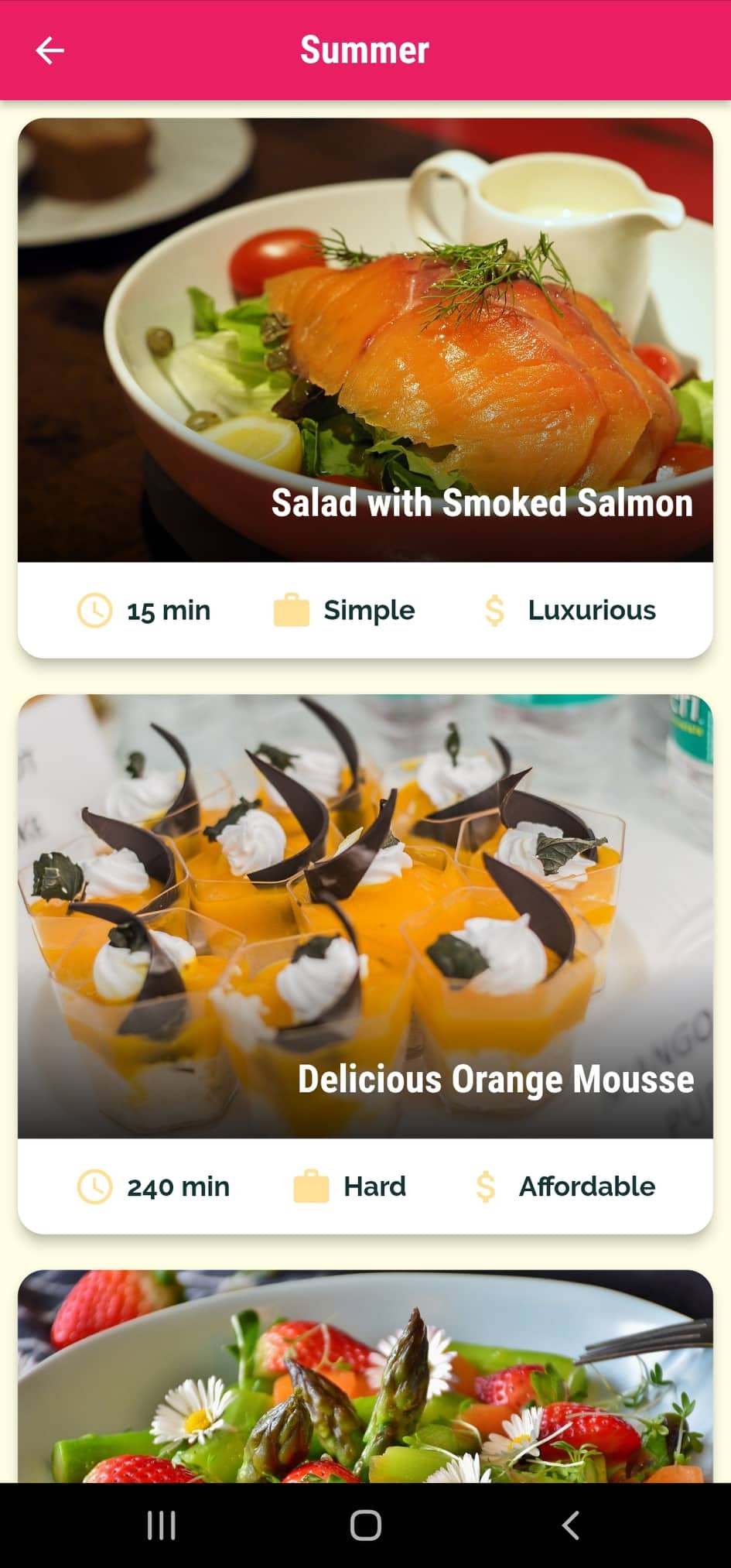Tap the Luxurious price label
Viewport: 731px width, 1568px height.
click(591, 610)
